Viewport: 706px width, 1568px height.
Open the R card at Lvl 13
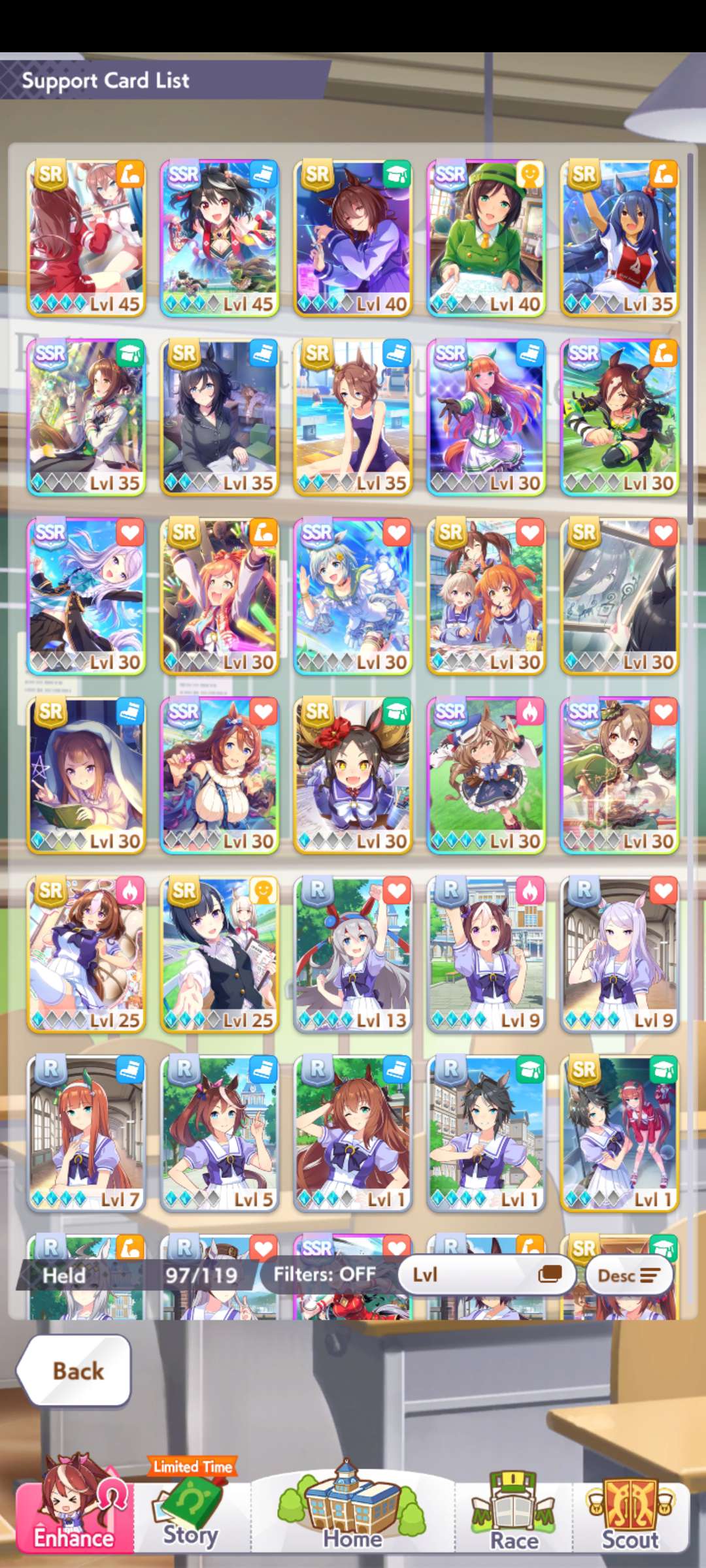[x=353, y=954]
